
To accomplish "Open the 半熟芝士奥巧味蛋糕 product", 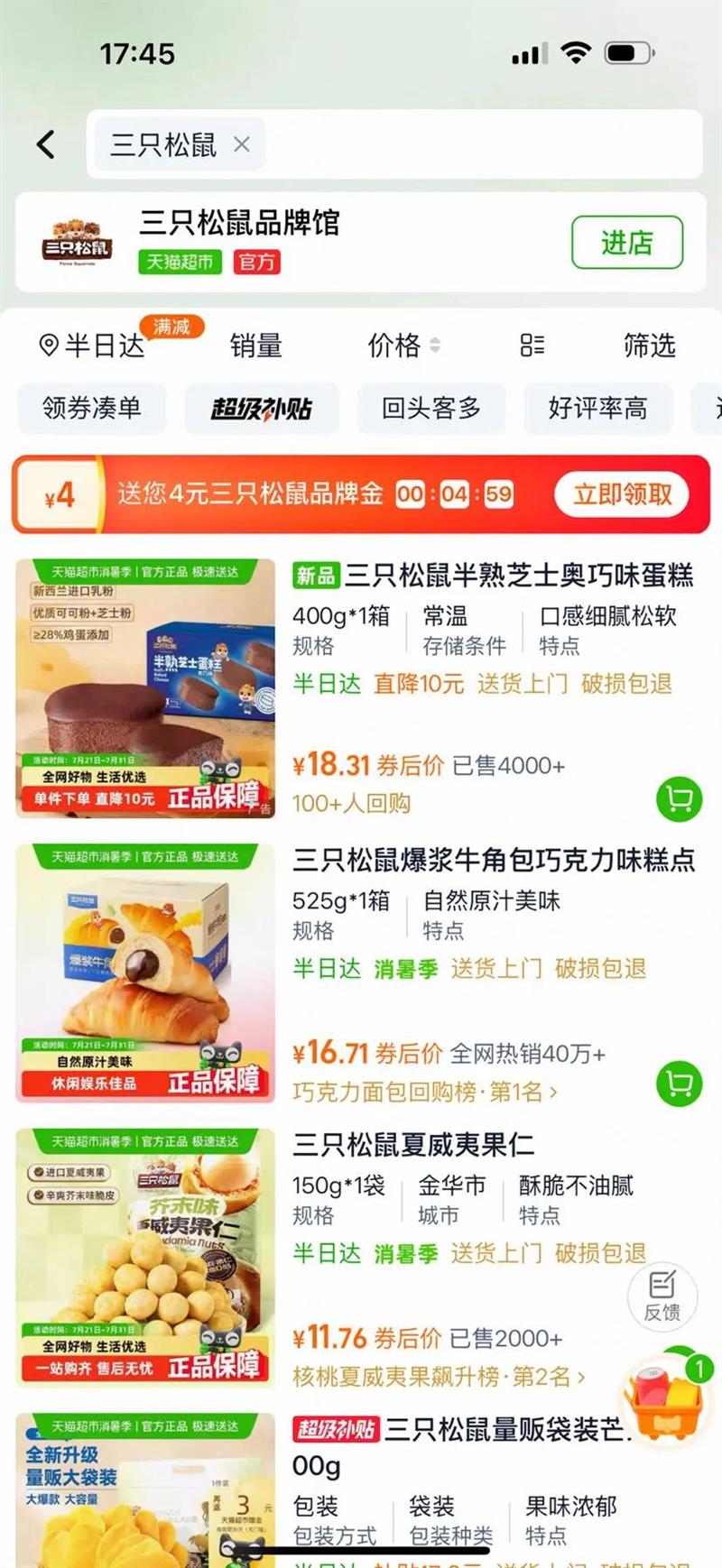I will tap(519, 575).
